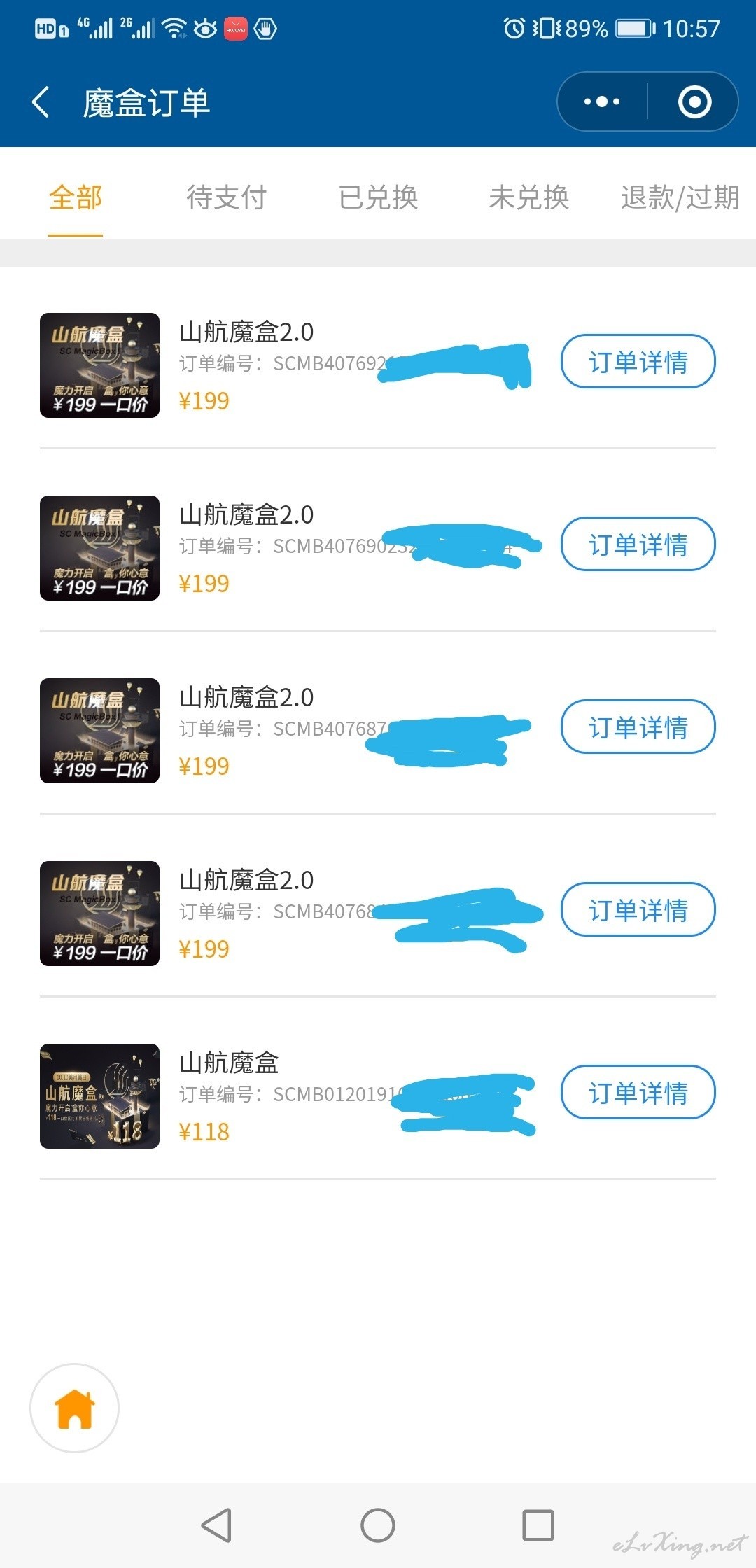Open 订单详情 for order SCMB407687
Viewport: 756px width, 1568px height.
[638, 727]
